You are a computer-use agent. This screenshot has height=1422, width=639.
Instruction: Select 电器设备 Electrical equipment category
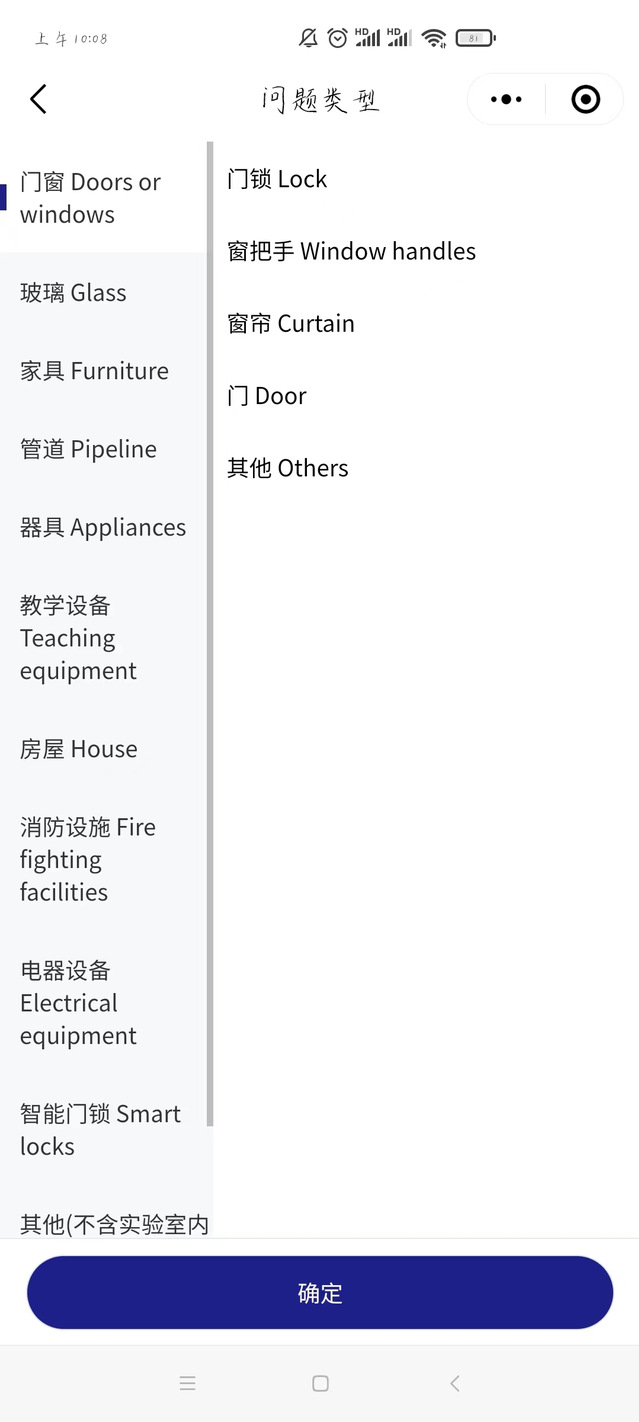coord(78,1003)
